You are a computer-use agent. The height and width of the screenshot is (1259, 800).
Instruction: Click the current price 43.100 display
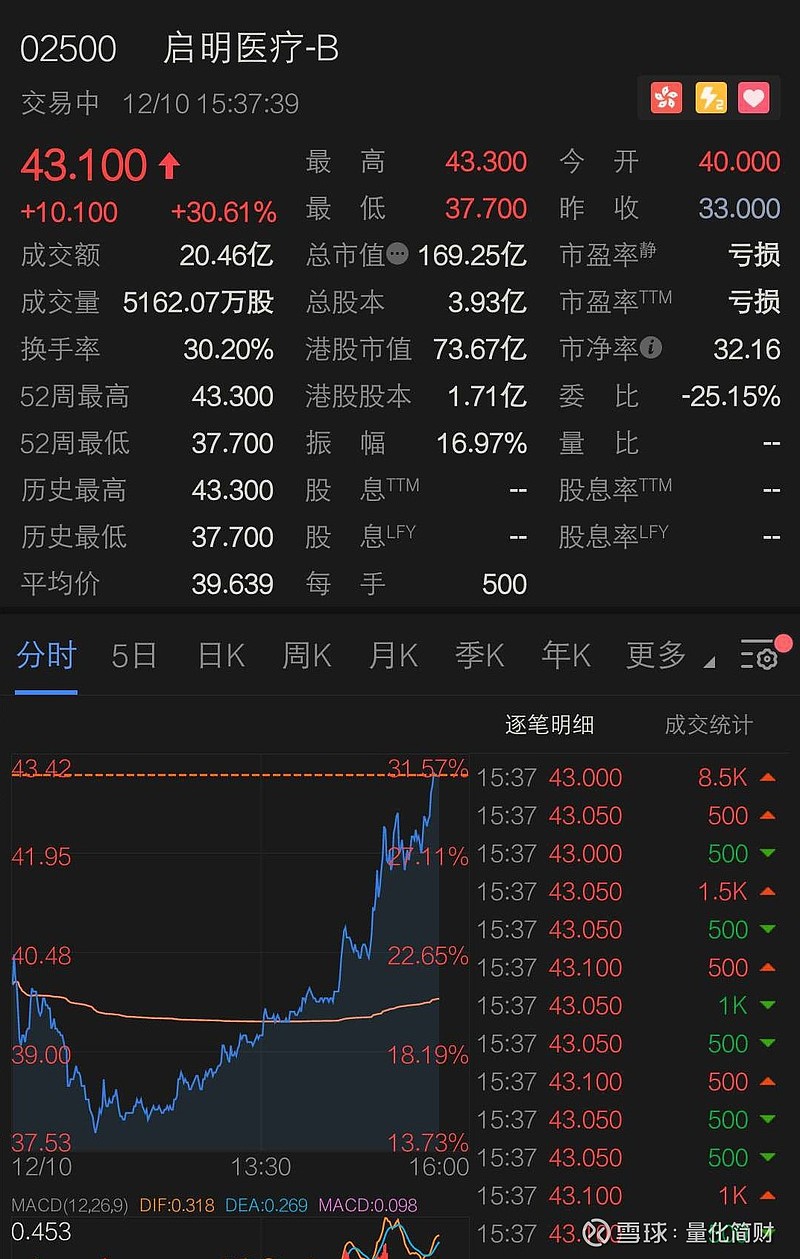[83, 165]
